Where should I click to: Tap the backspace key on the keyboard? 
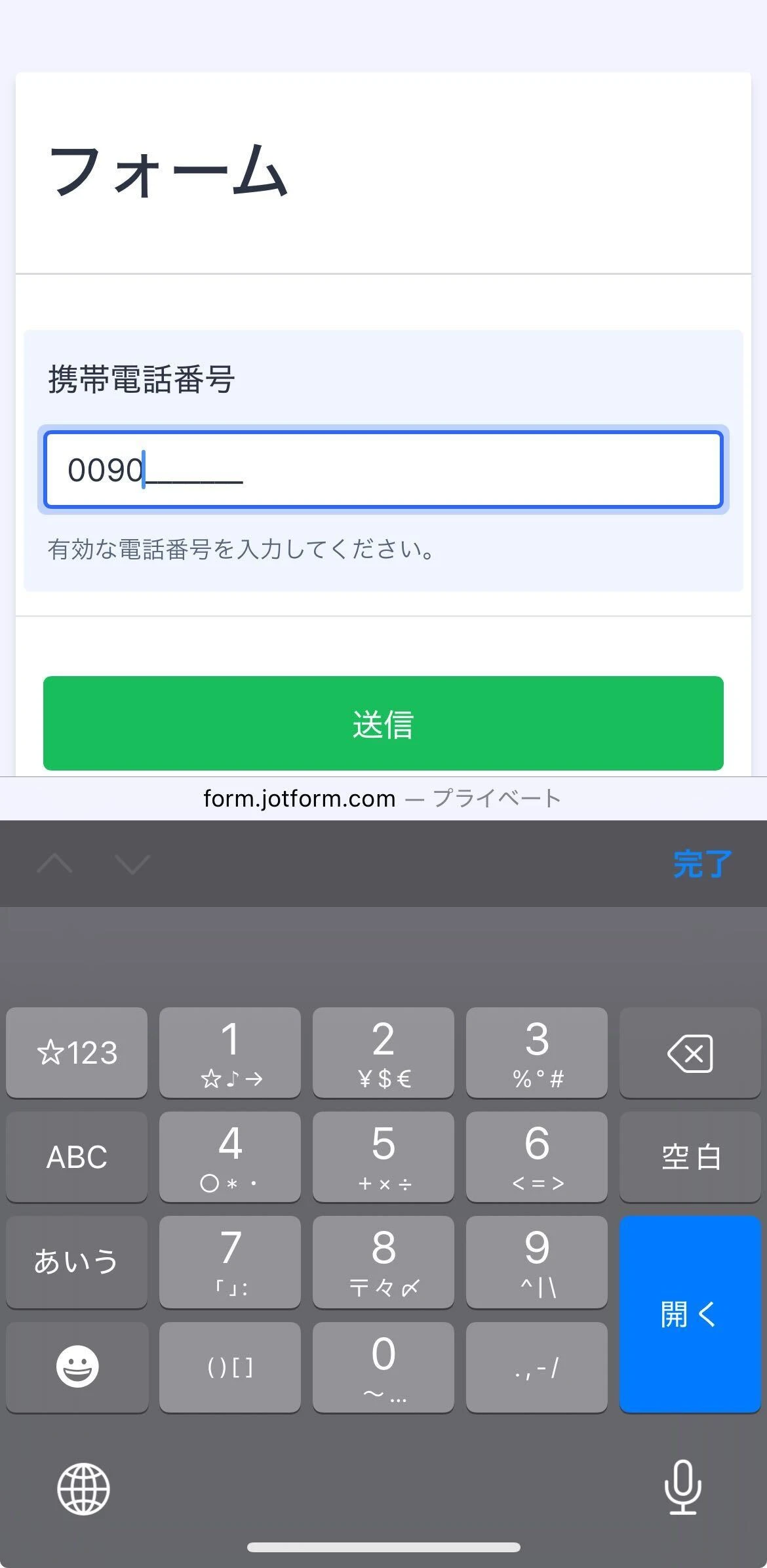coord(690,1053)
